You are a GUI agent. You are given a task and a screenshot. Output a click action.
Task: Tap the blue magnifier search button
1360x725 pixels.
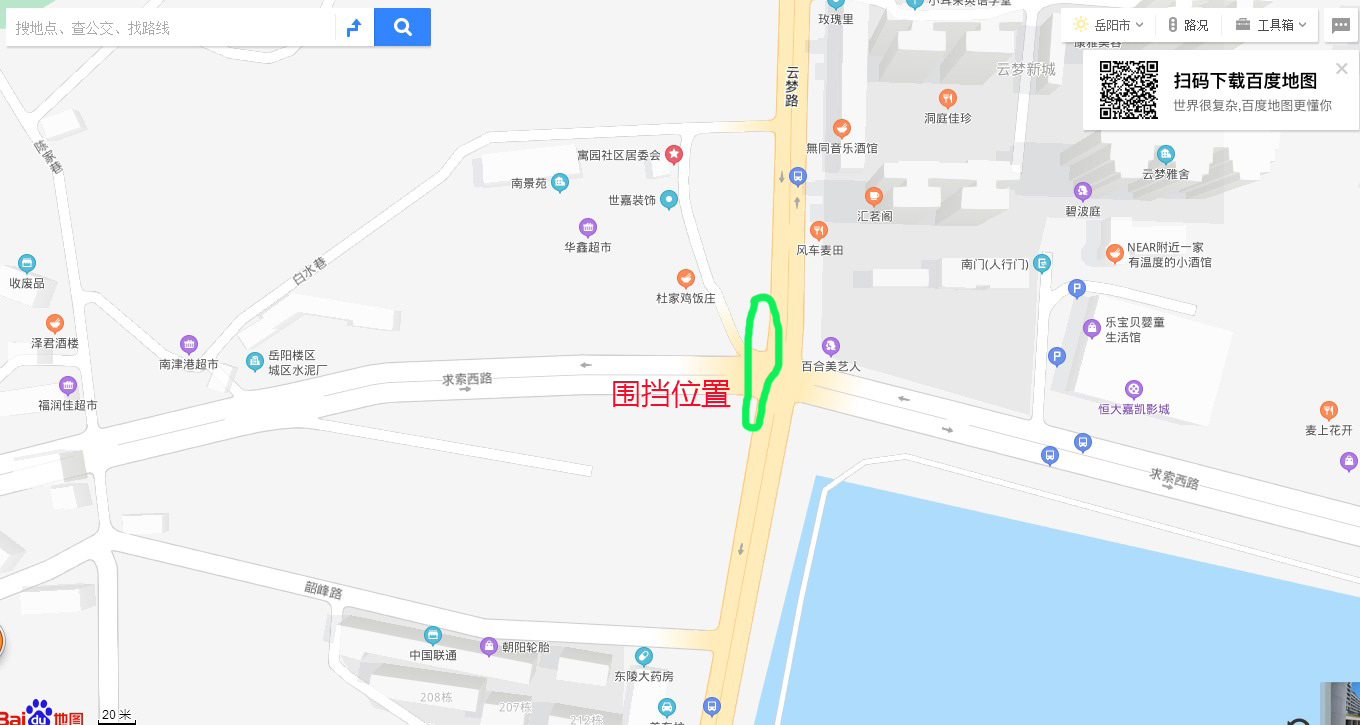402,28
